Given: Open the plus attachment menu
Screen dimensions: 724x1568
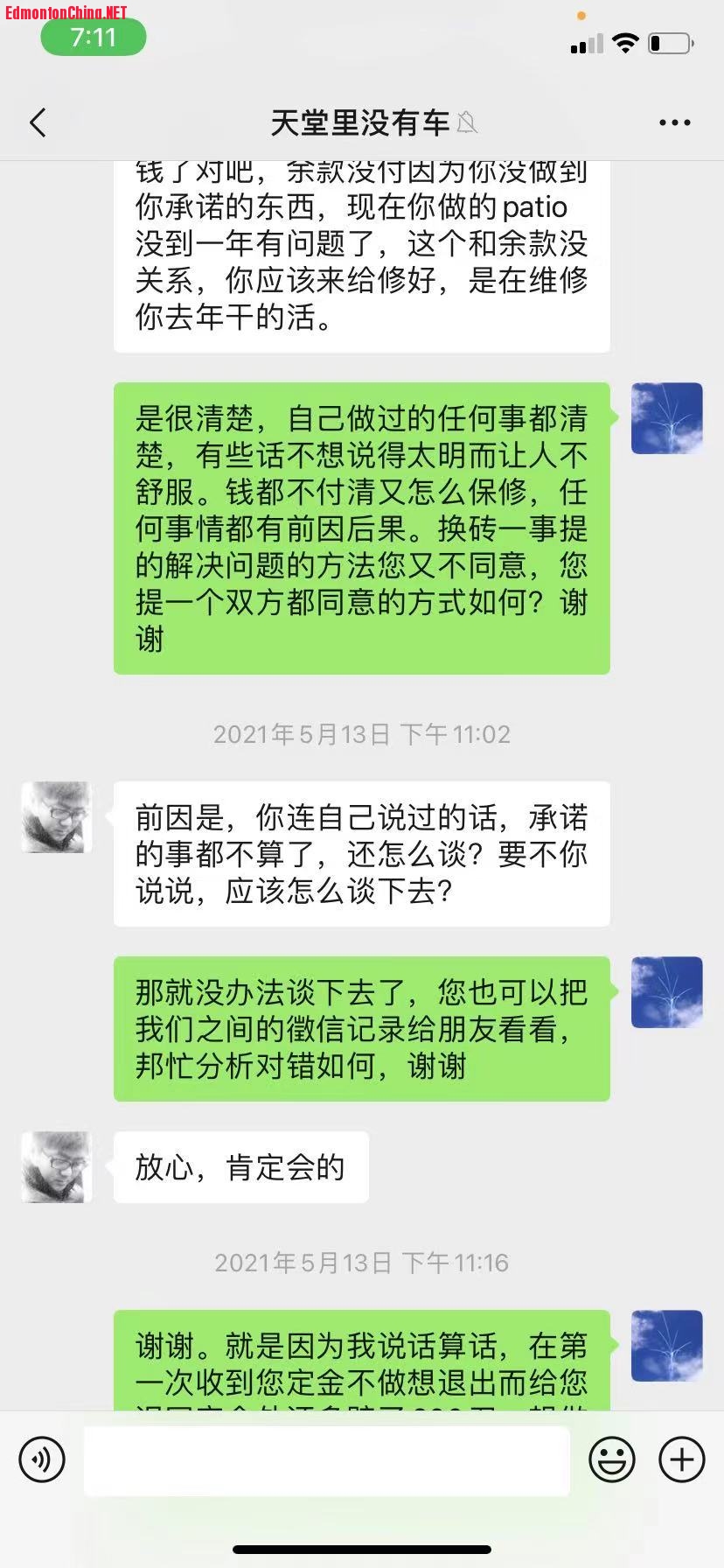Looking at the screenshot, I should 681,1459.
